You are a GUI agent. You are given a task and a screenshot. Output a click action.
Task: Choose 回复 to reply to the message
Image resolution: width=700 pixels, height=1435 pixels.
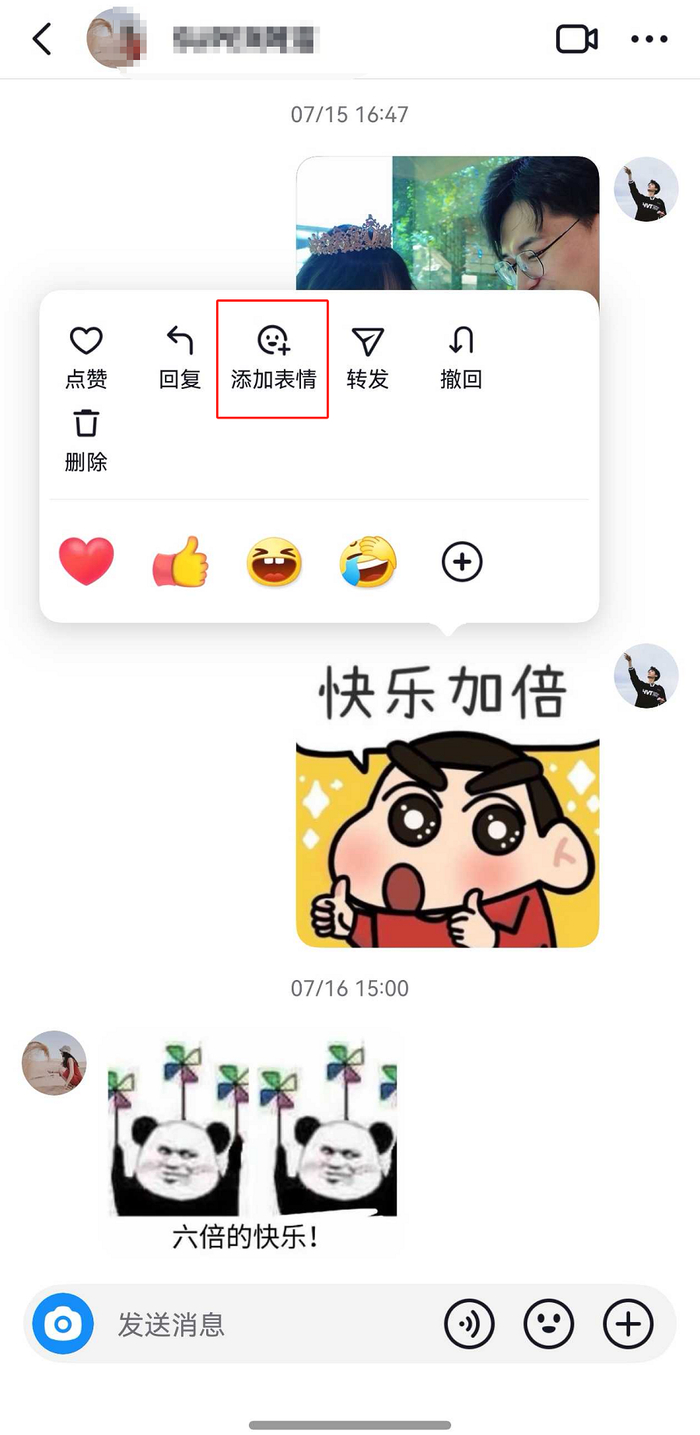tap(180, 358)
